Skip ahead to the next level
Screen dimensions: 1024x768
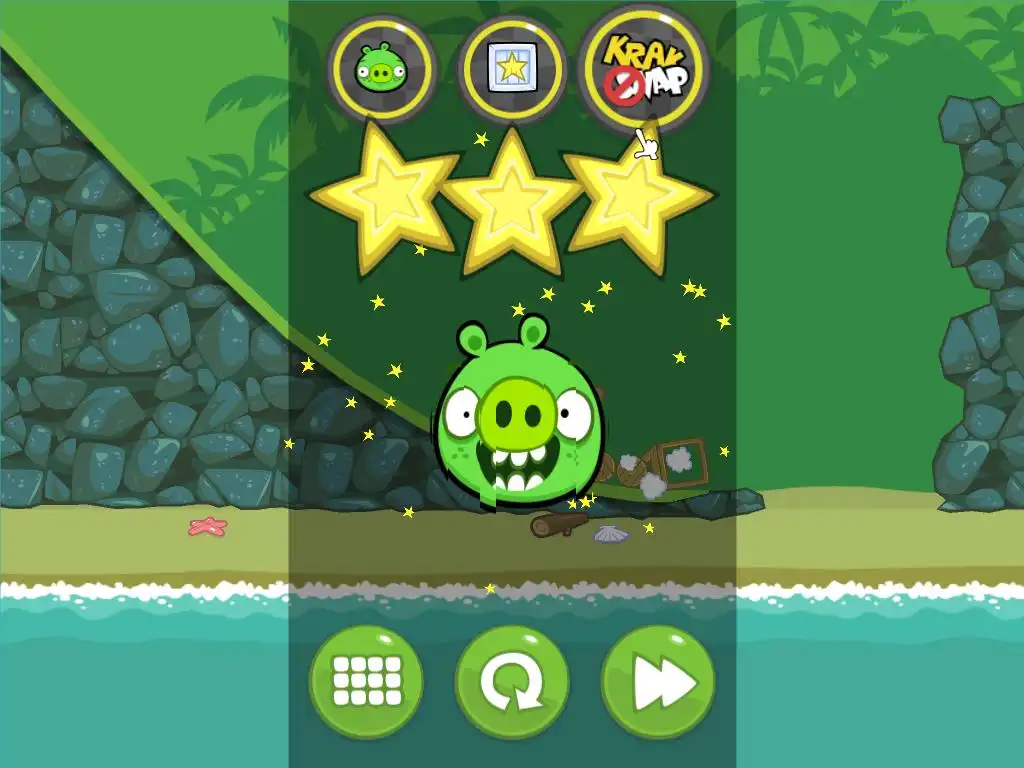tap(658, 682)
